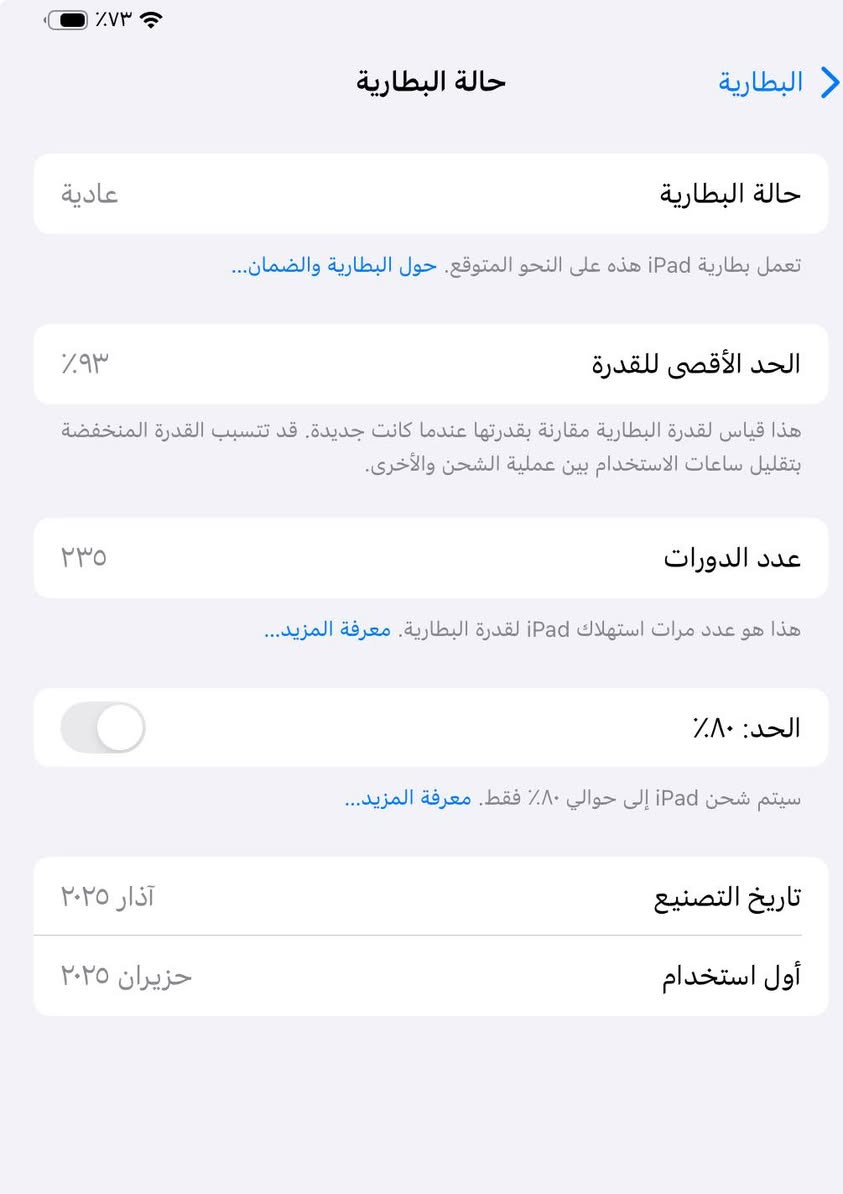This screenshot has width=843, height=1194.
Task: Tap معرفة المزيد under عدد الدورات
Action: tap(327, 631)
